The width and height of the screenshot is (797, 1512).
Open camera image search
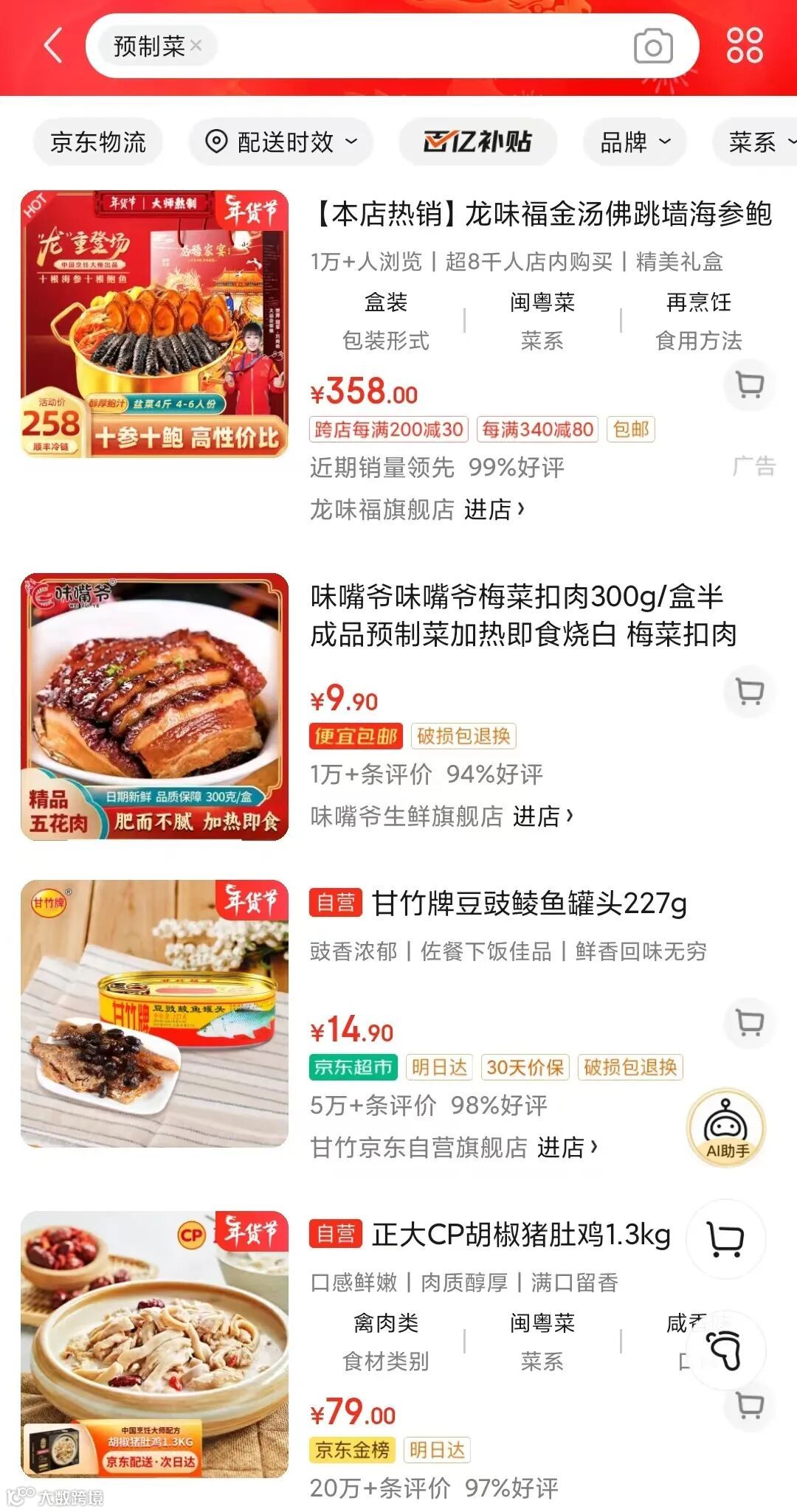coord(653,46)
